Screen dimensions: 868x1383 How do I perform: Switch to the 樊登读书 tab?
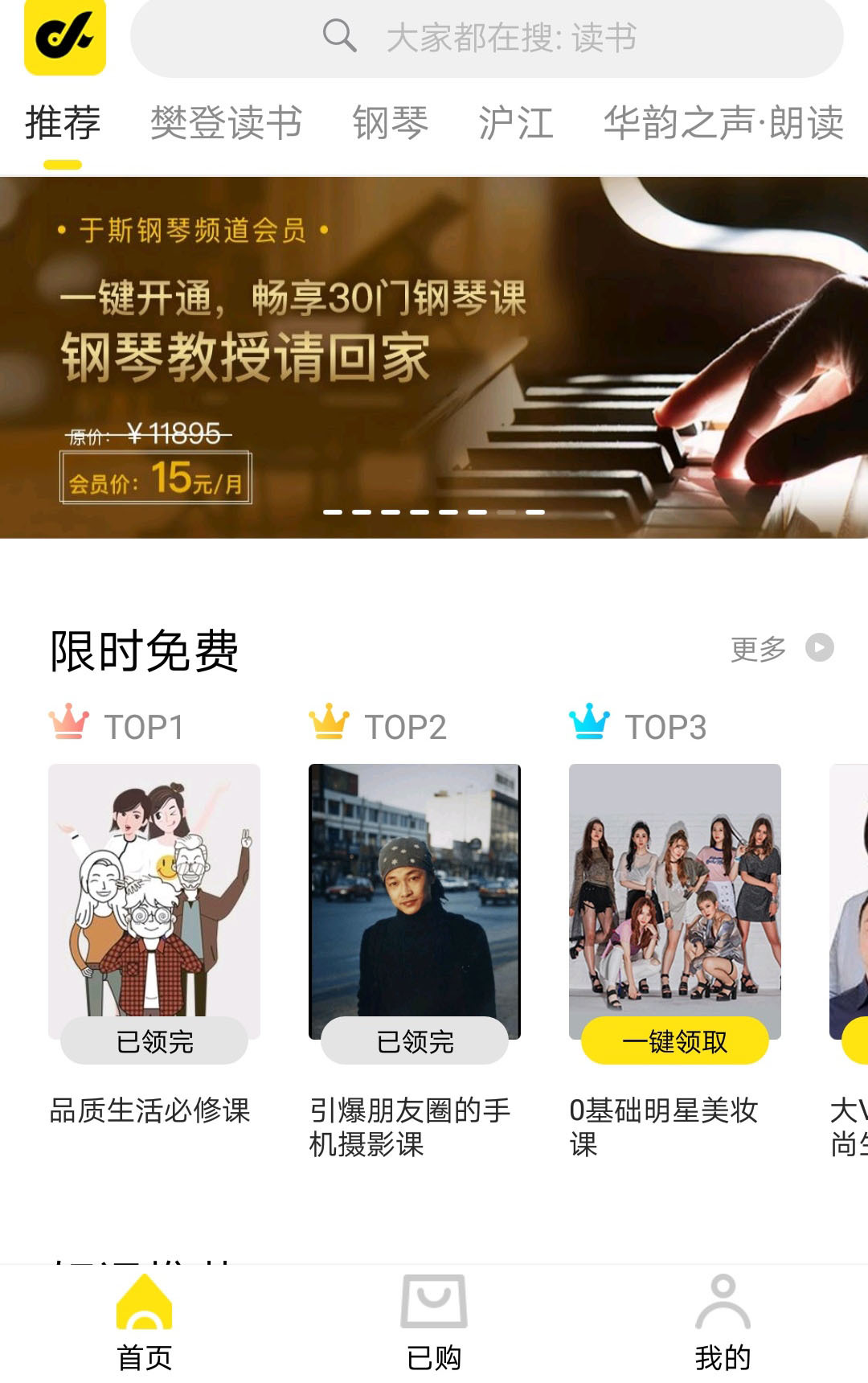tap(226, 123)
